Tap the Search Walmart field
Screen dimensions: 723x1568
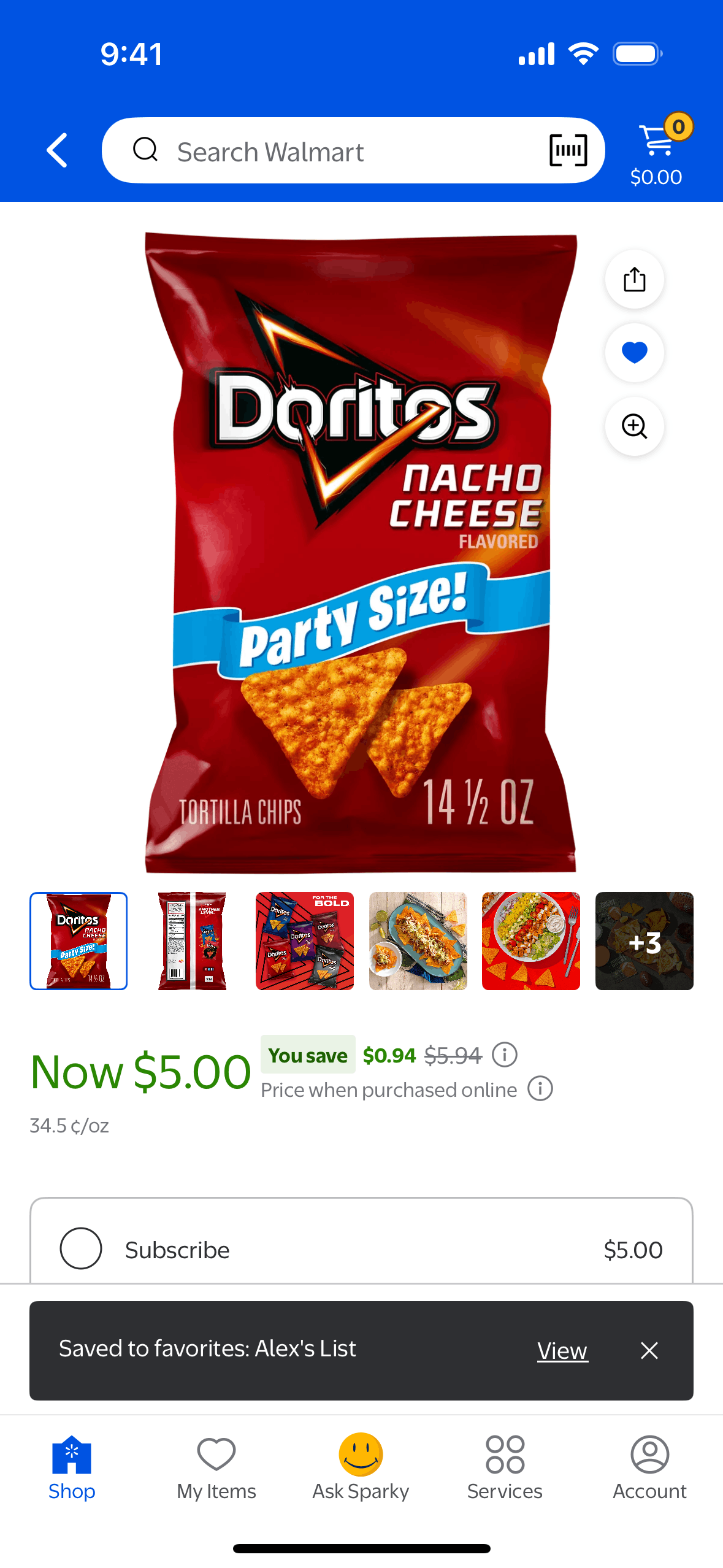[331, 152]
